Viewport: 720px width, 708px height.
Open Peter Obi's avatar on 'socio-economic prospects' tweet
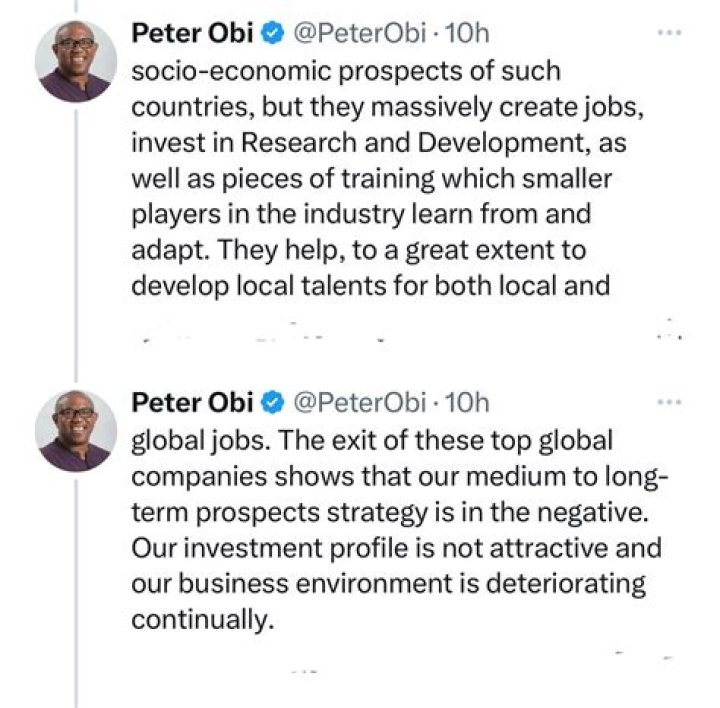pyautogui.click(x=76, y=60)
